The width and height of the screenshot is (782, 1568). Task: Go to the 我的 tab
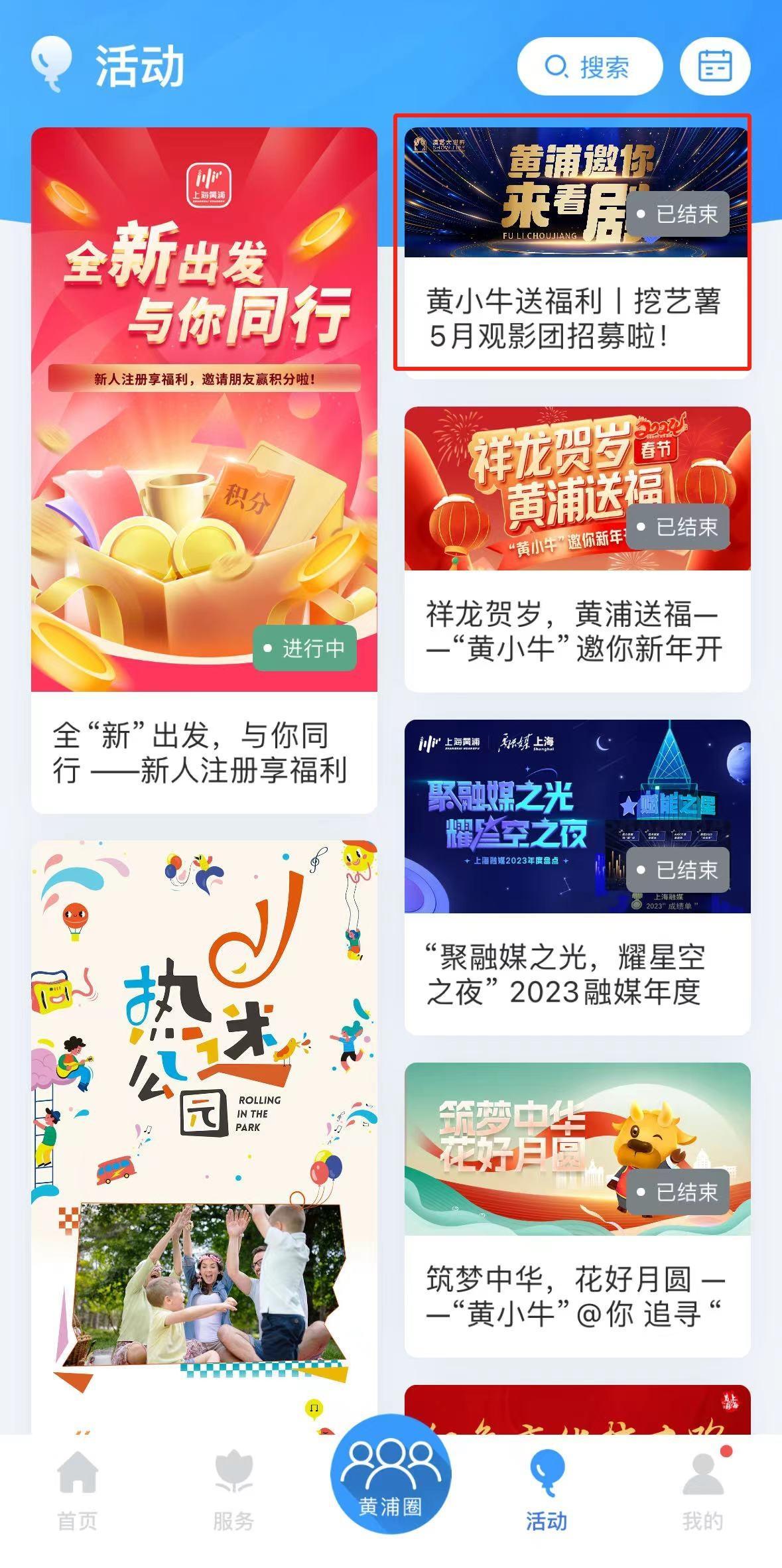coord(702,1488)
